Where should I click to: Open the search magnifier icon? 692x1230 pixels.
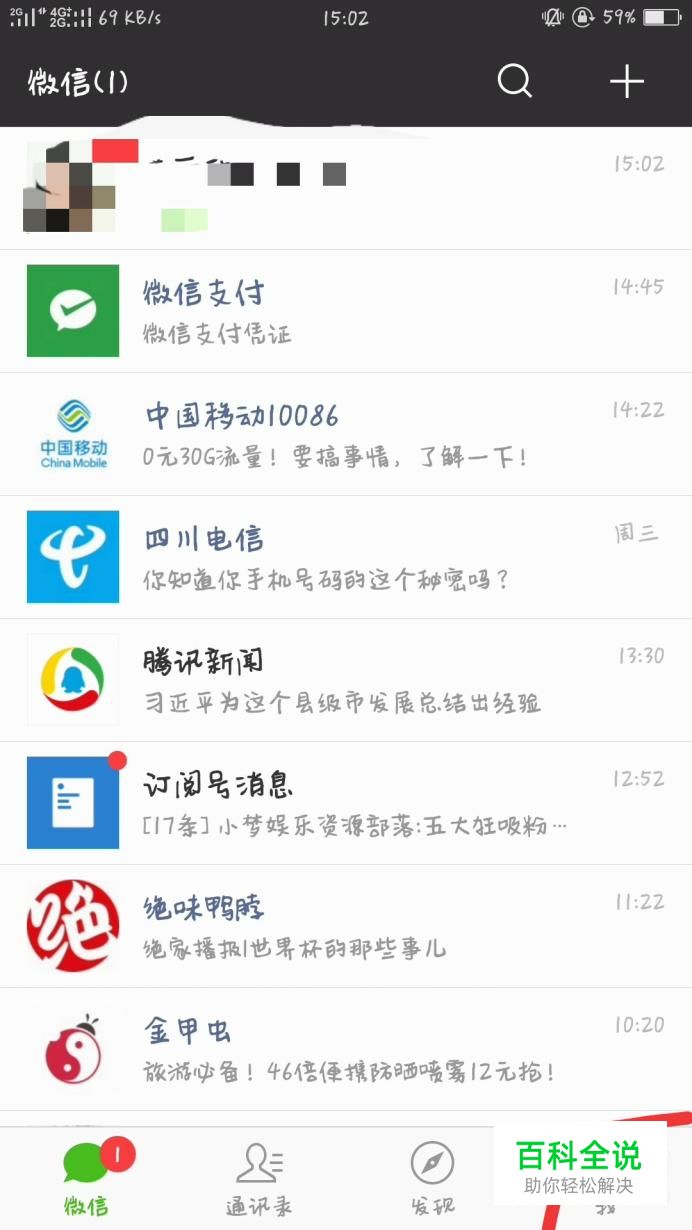click(515, 81)
